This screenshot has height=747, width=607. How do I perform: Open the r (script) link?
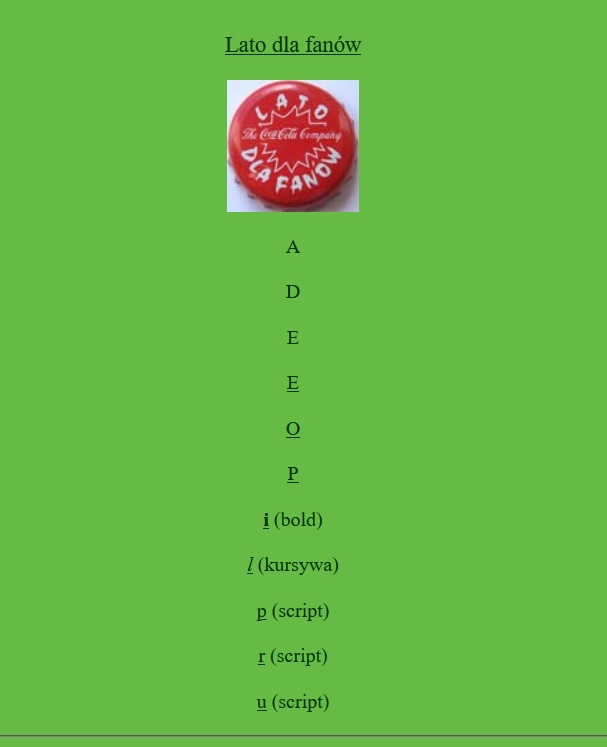coord(262,656)
